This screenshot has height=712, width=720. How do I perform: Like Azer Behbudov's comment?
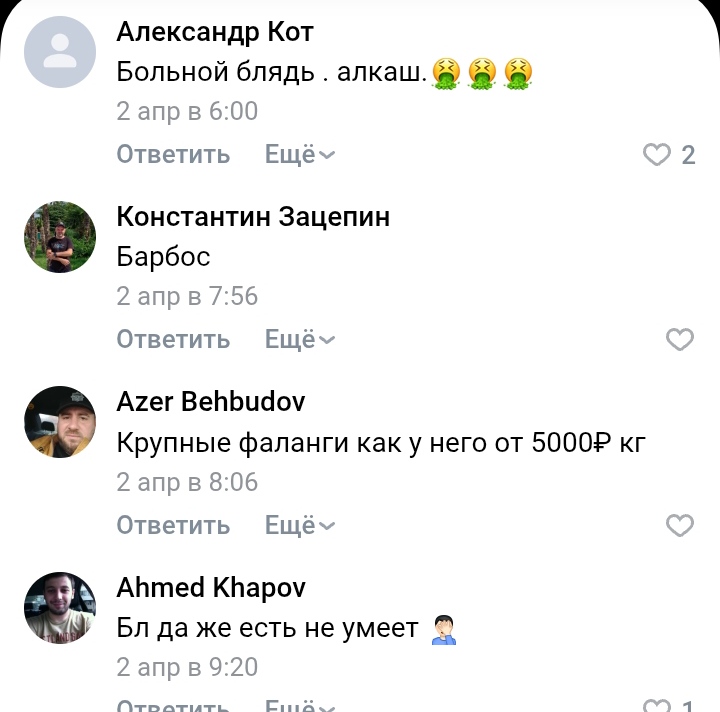pos(680,525)
